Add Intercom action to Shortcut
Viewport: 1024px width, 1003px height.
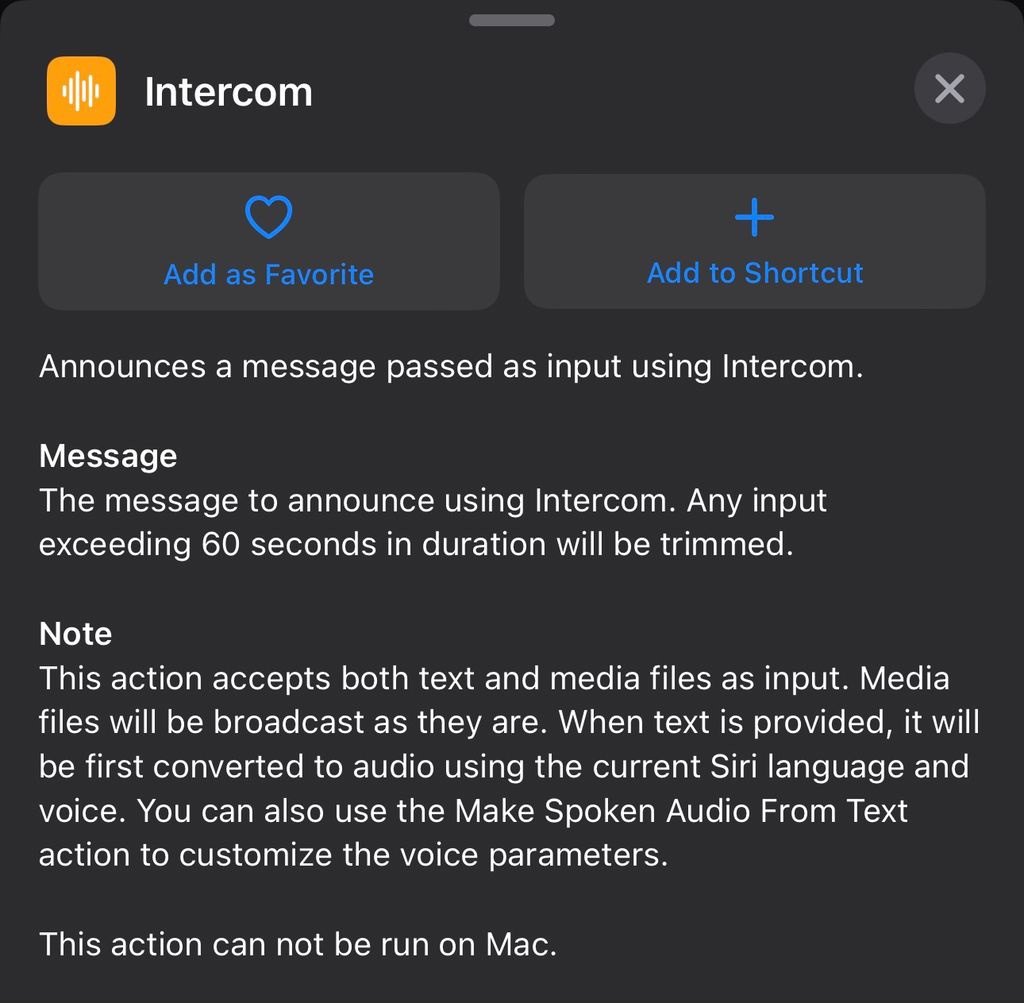pyautogui.click(x=754, y=241)
